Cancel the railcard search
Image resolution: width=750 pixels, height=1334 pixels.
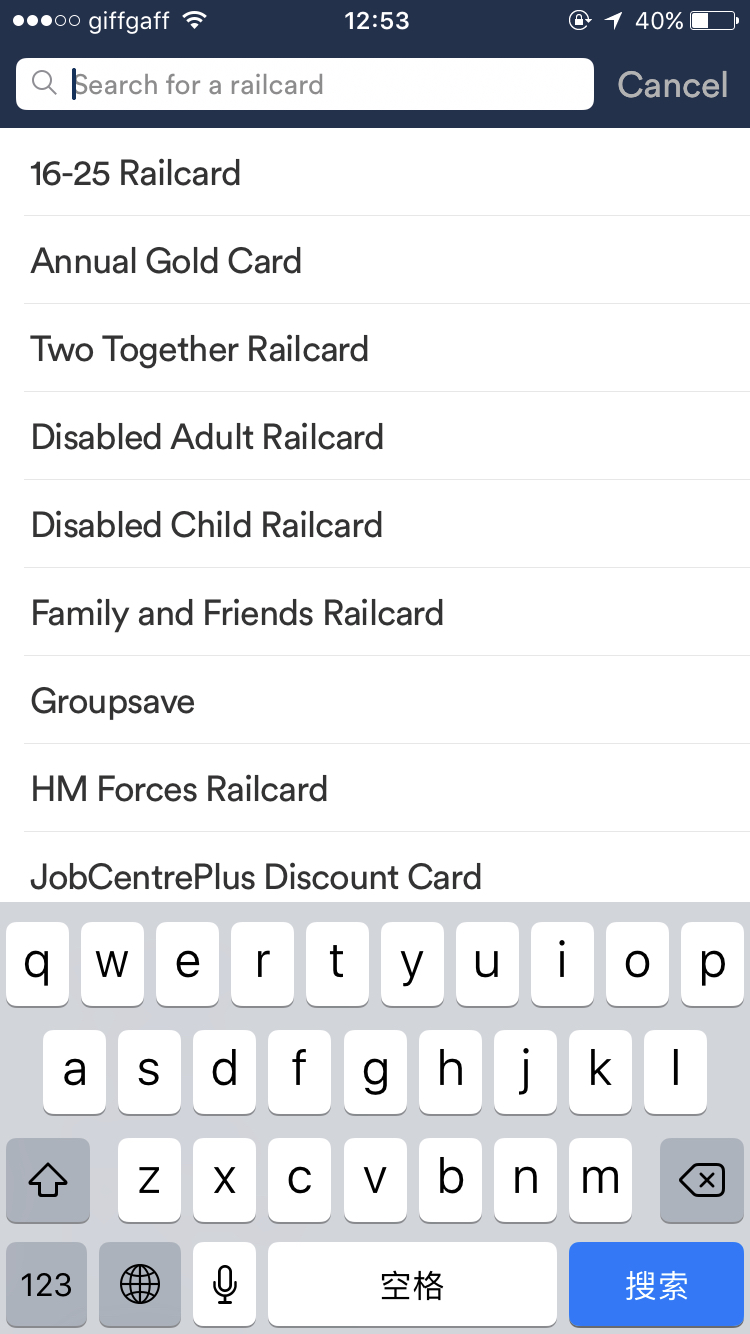[x=672, y=85]
